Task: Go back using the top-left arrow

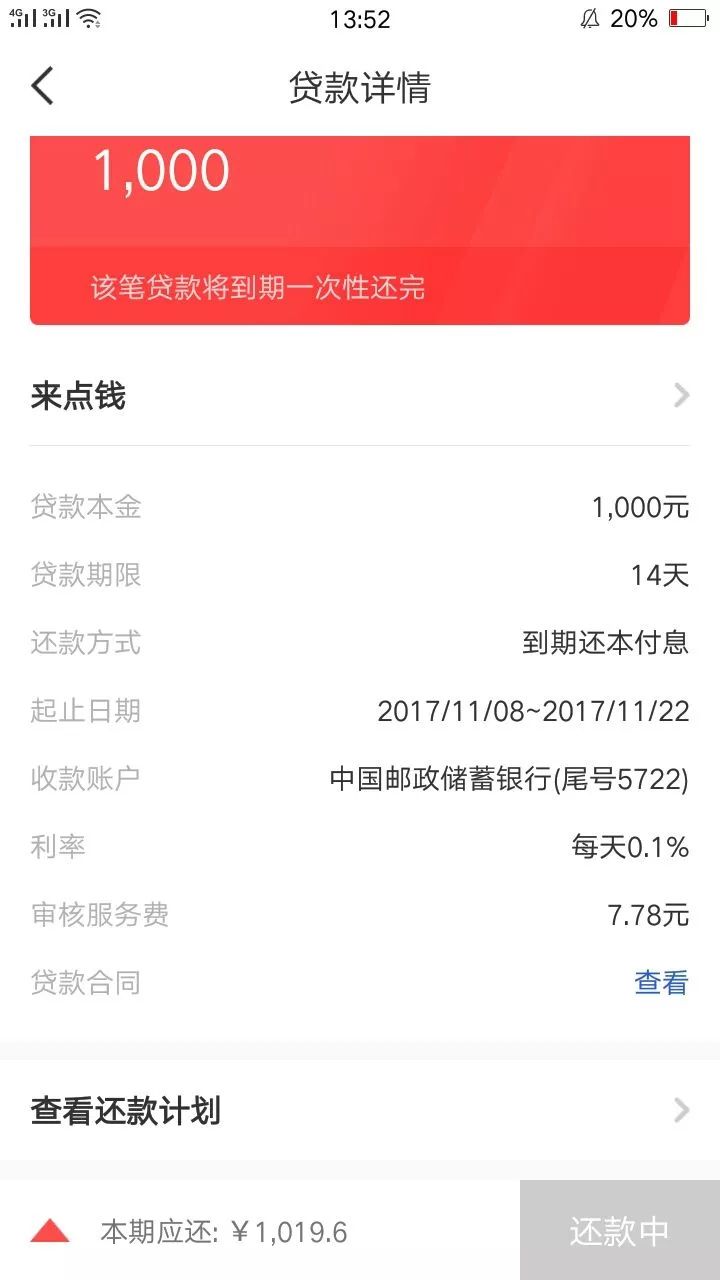Action: [42, 87]
